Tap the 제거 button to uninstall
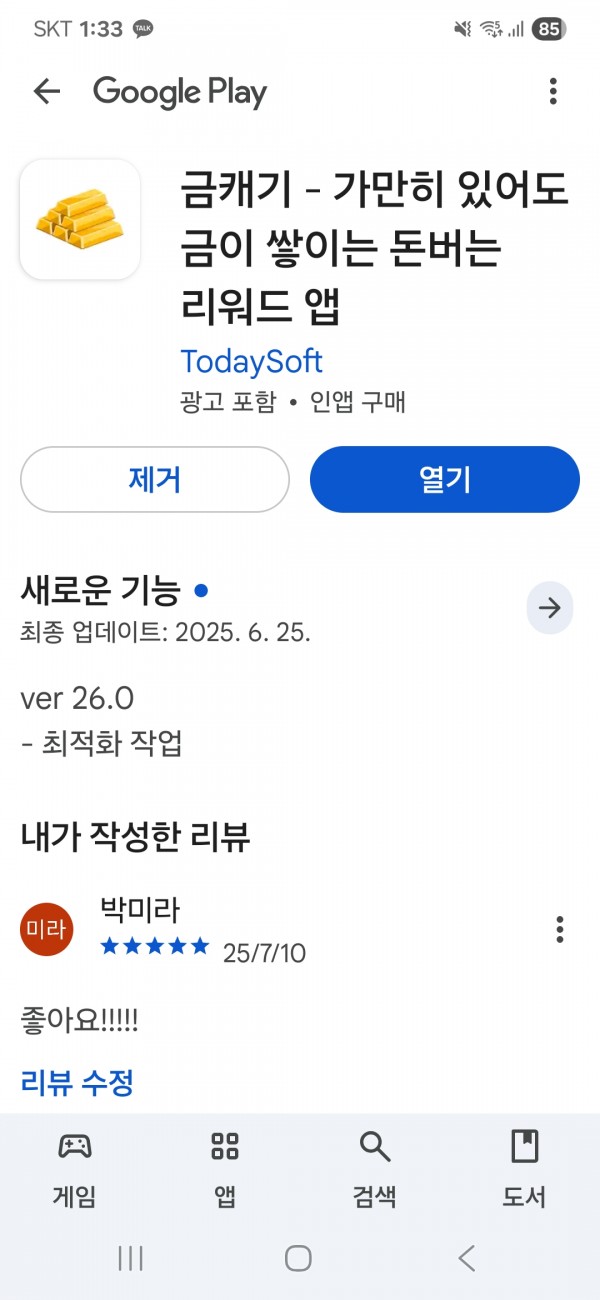600x1300 pixels. (155, 480)
